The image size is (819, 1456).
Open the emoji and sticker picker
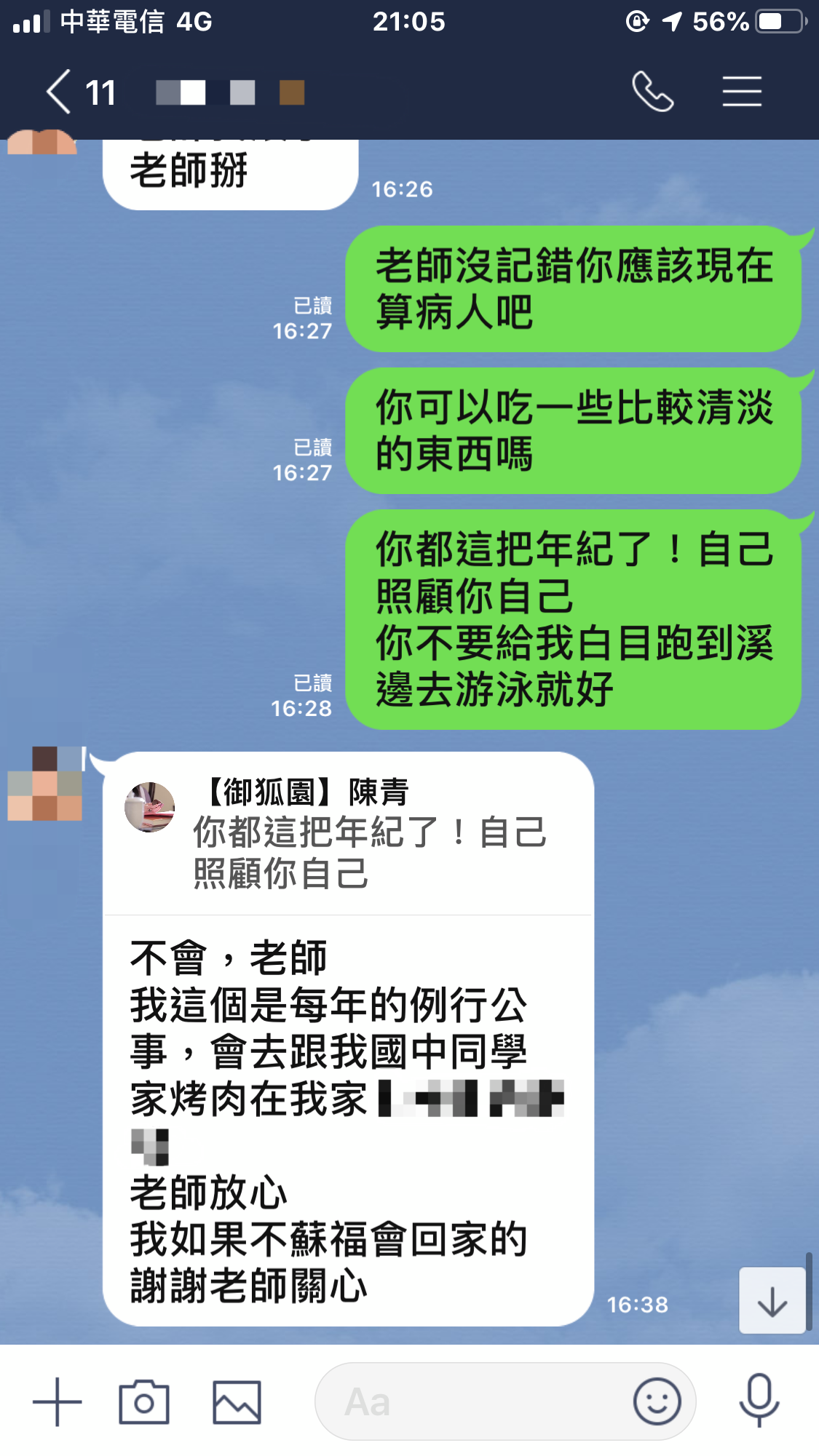(x=657, y=1401)
